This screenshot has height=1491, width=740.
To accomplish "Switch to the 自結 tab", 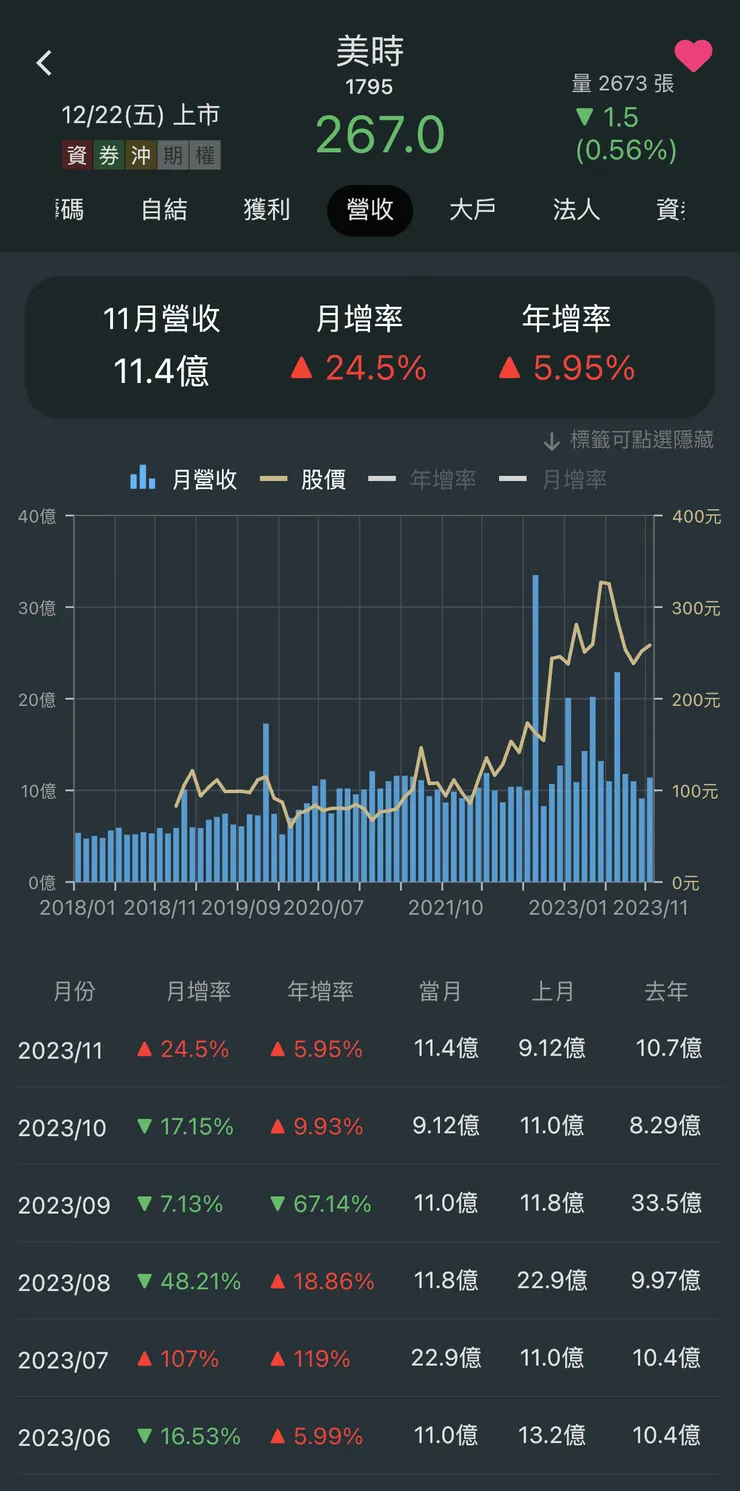I will (x=163, y=211).
